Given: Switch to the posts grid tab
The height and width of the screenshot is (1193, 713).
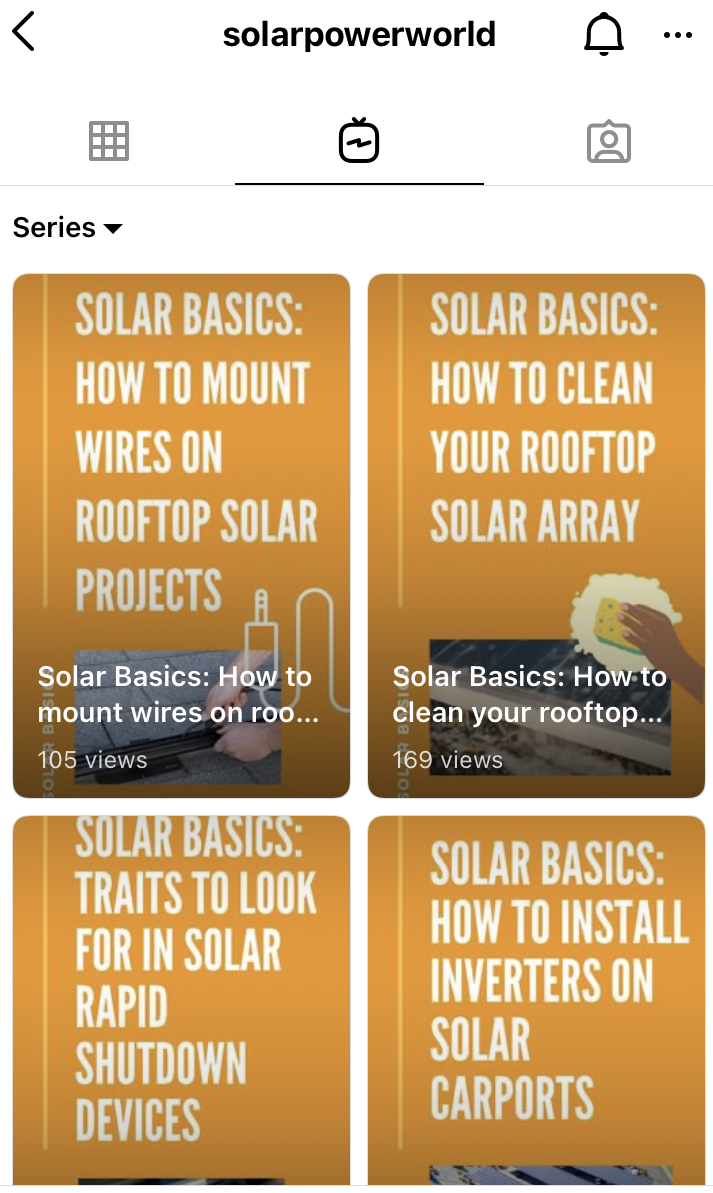Looking at the screenshot, I should (x=109, y=141).
